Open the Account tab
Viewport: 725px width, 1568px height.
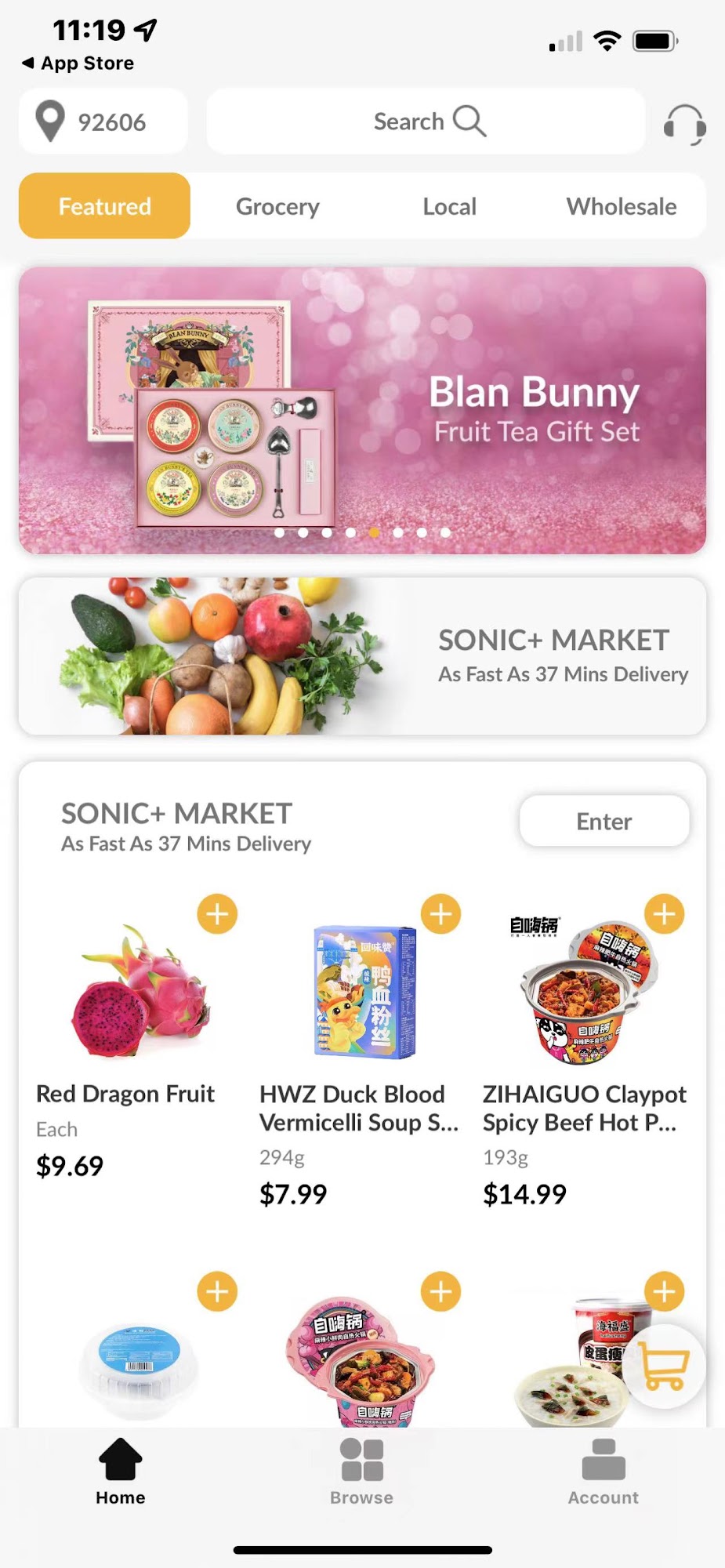point(603,1472)
